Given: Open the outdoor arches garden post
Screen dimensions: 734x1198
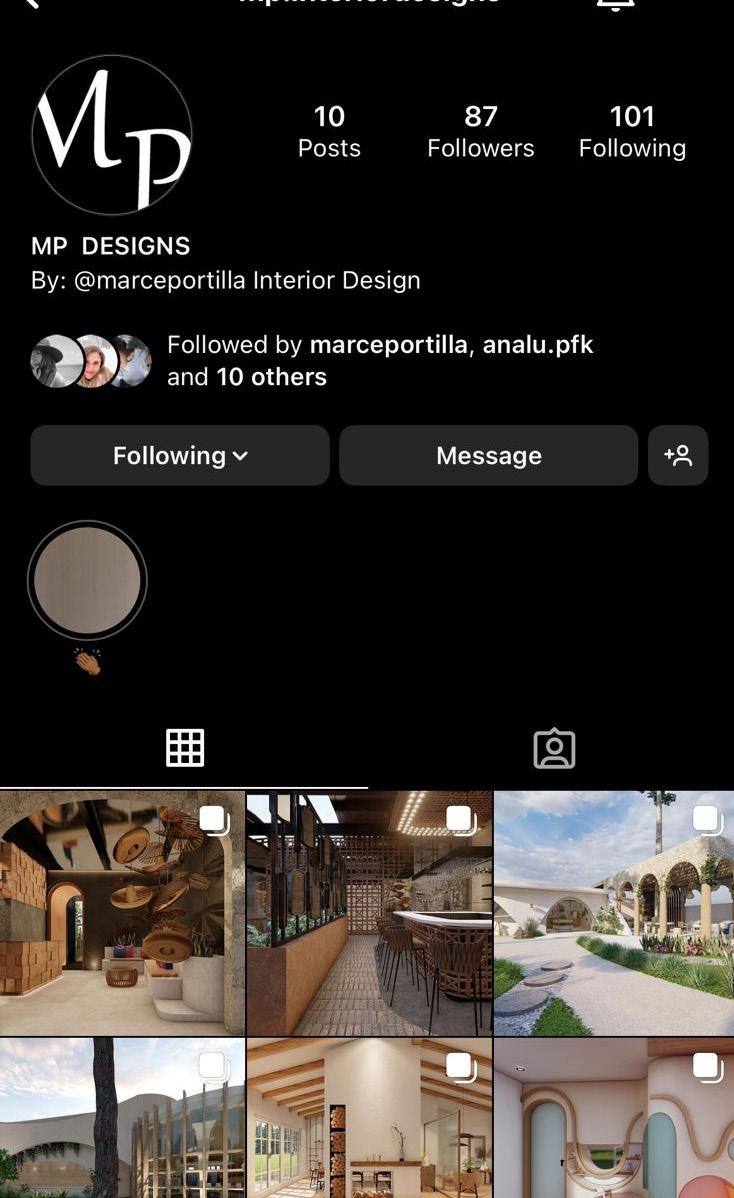Looking at the screenshot, I should coord(614,912).
